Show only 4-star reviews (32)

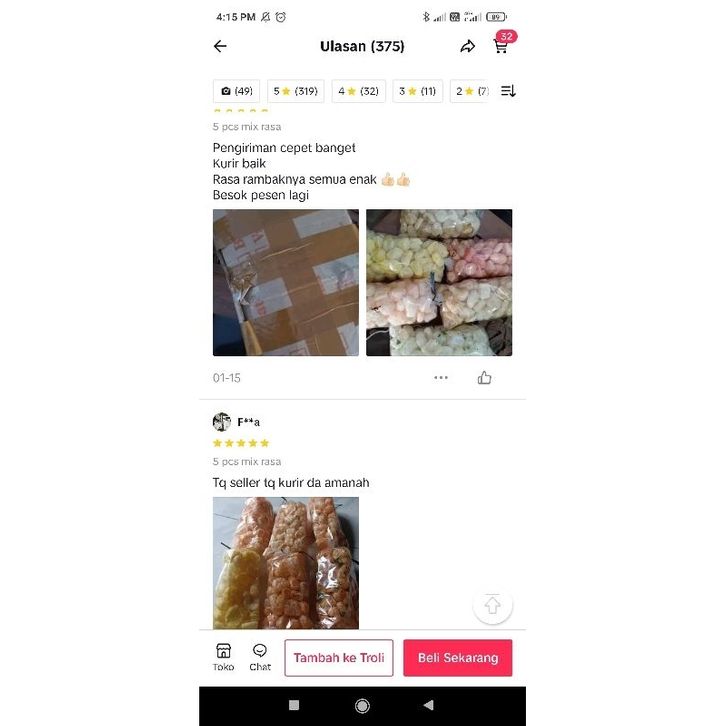358,91
